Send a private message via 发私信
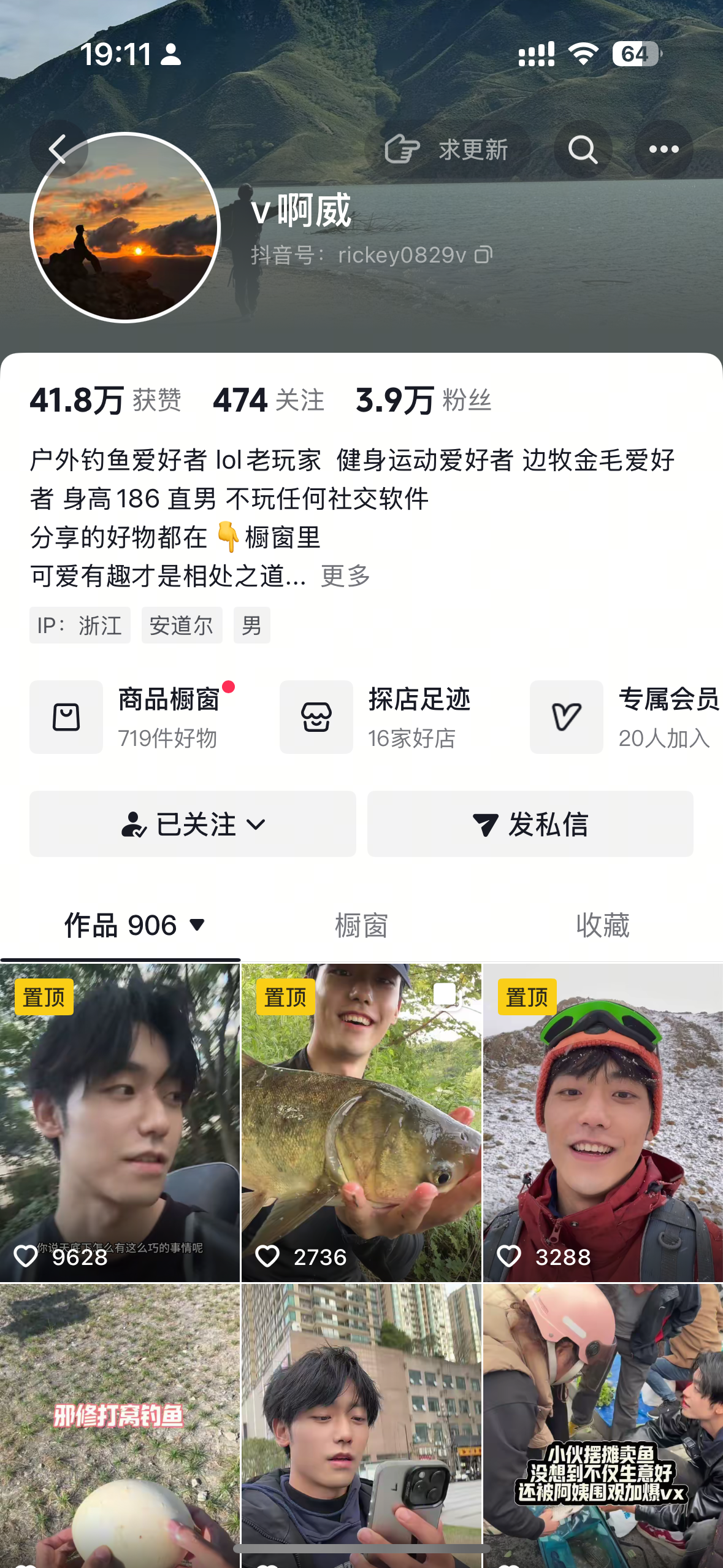 point(530,824)
